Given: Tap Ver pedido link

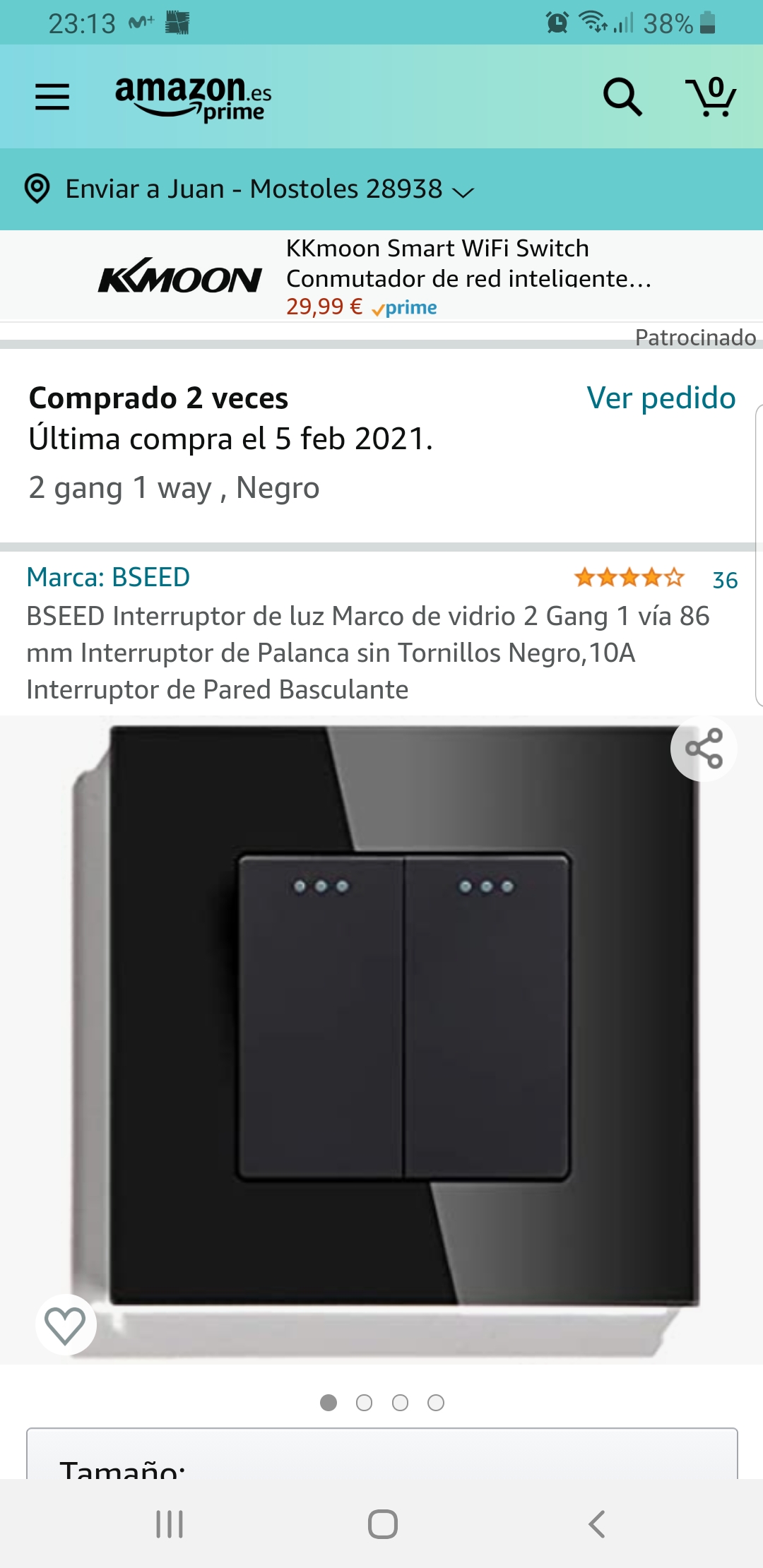Looking at the screenshot, I should [x=661, y=398].
